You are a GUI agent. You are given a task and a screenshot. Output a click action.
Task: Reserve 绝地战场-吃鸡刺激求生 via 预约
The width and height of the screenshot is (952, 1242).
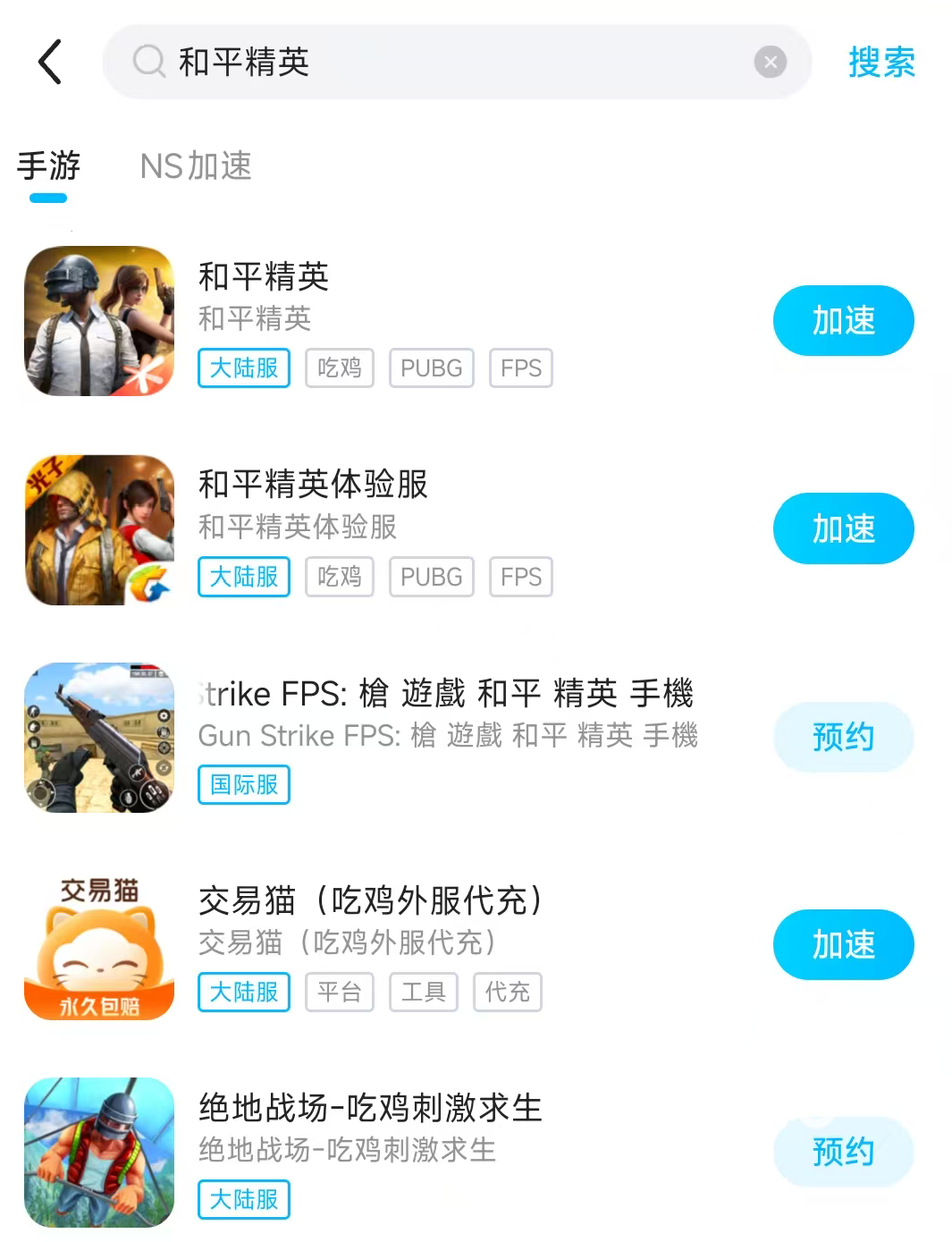843,1152
